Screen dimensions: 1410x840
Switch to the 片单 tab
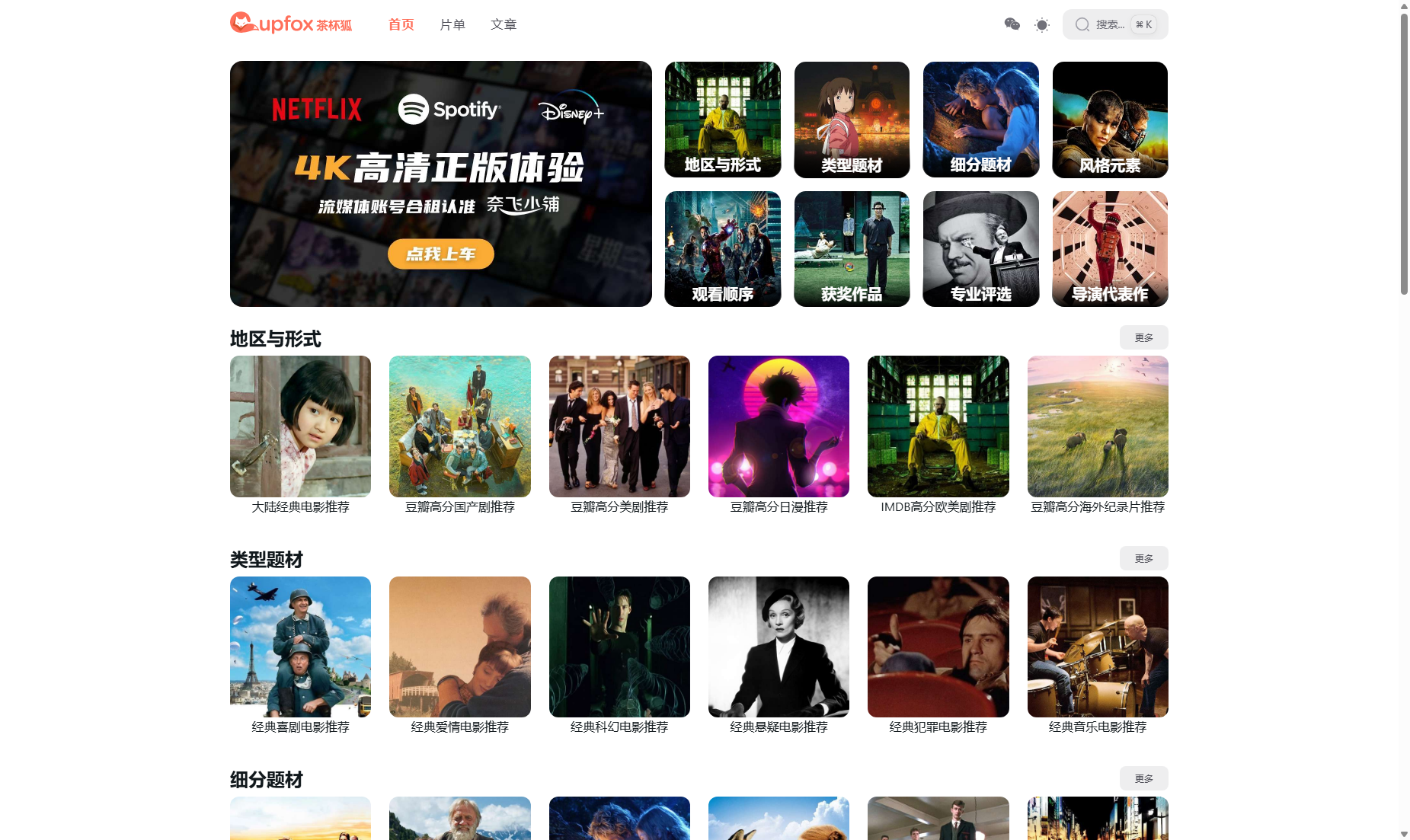(x=452, y=24)
